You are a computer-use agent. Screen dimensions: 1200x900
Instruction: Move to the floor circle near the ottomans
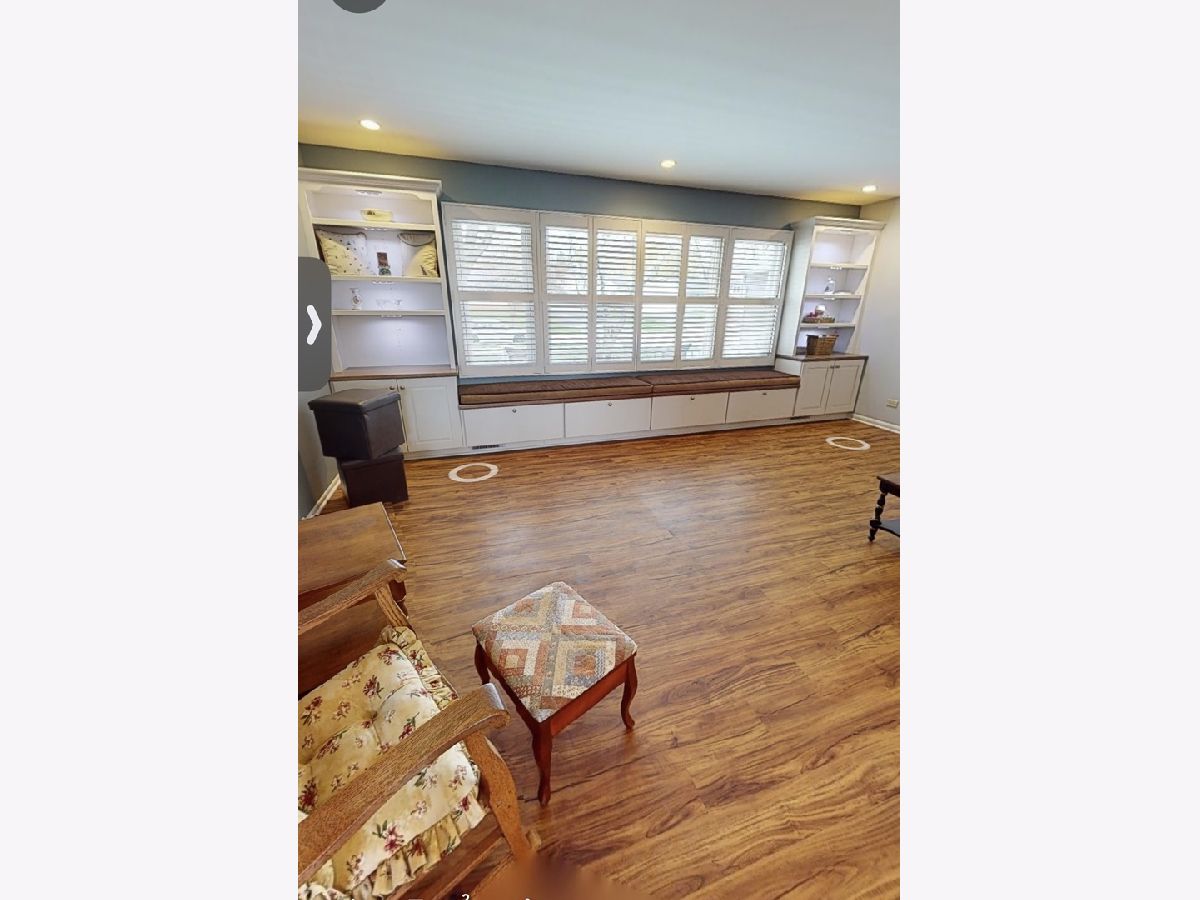[473, 472]
